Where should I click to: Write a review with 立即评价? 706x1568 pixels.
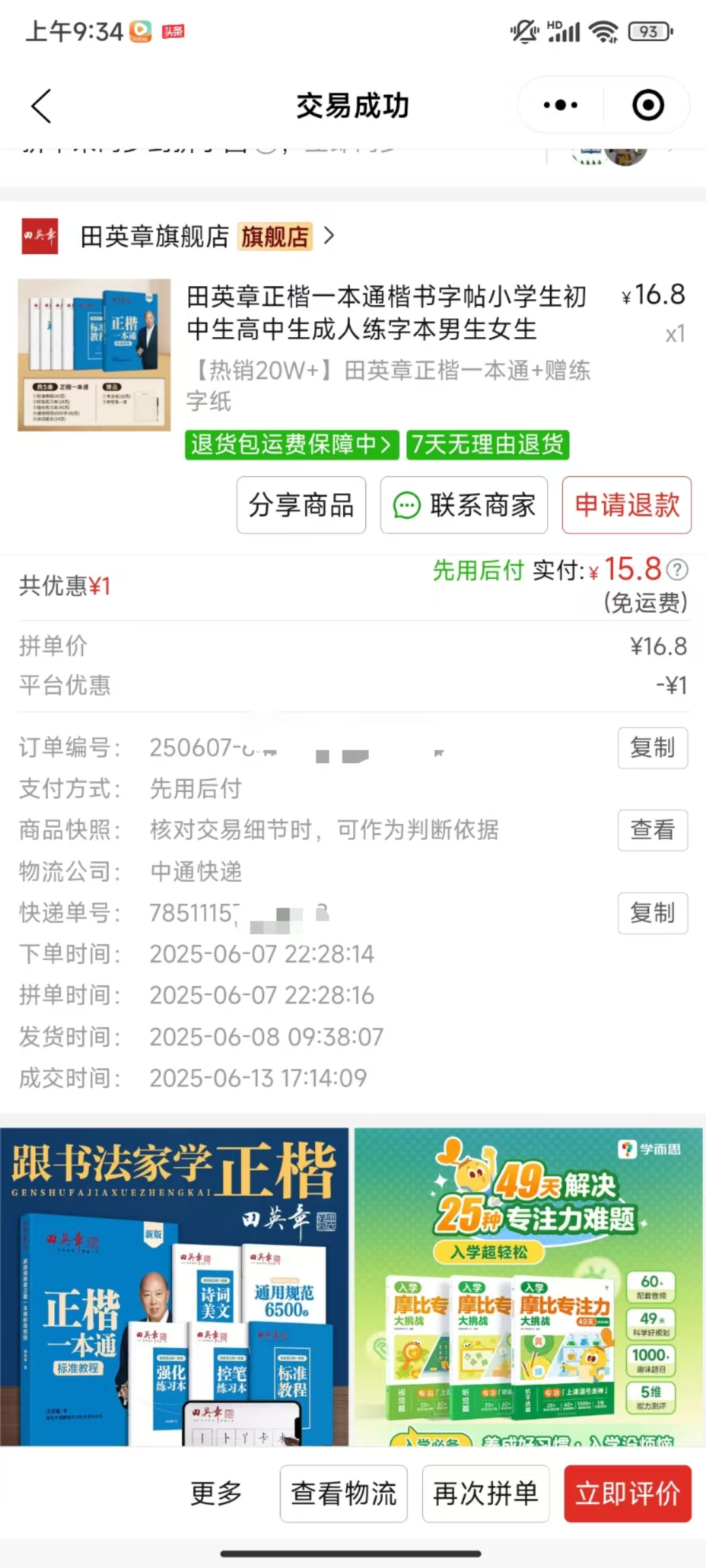[628, 1494]
